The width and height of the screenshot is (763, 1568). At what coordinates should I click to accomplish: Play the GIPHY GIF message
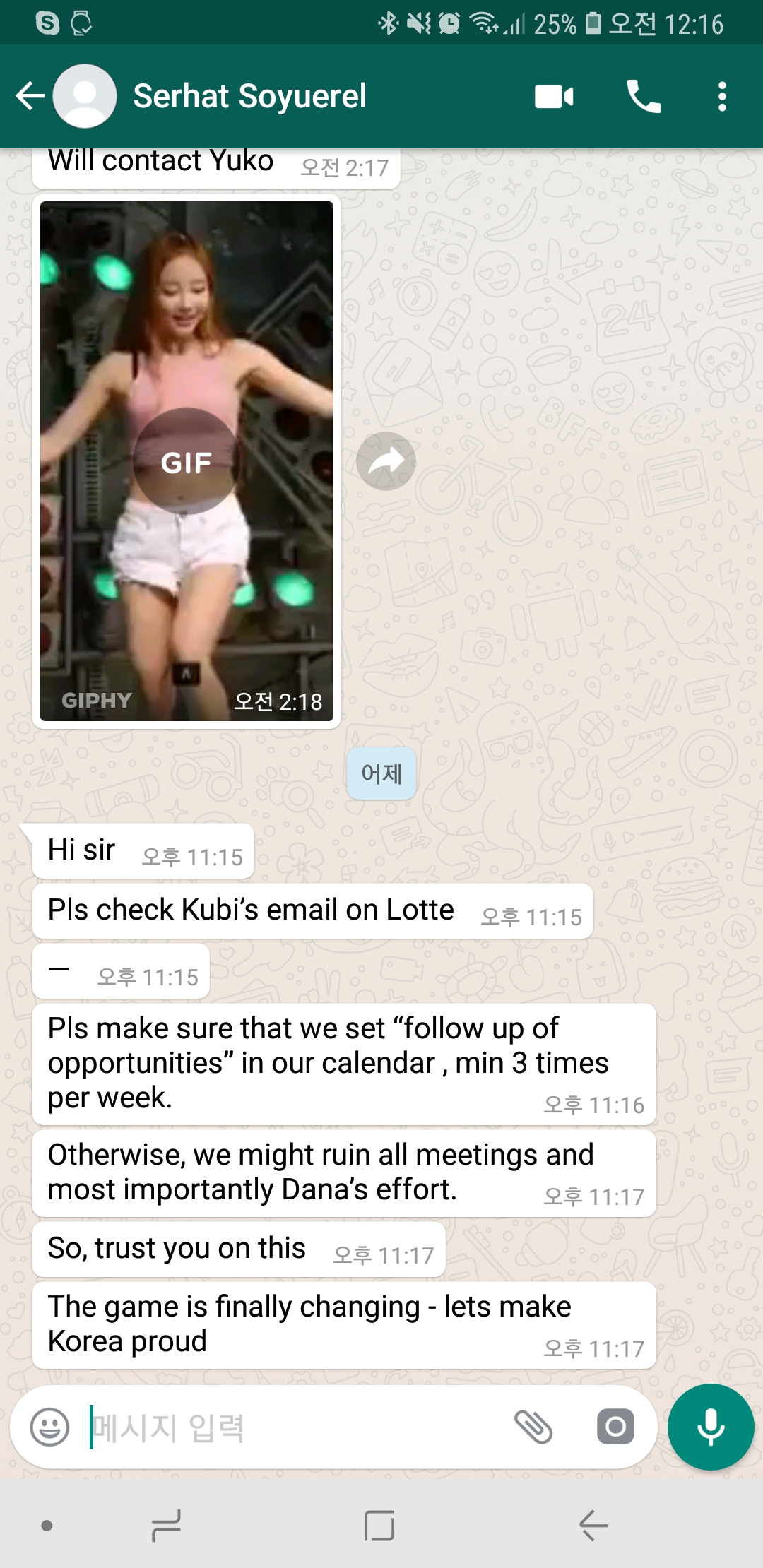tap(186, 462)
